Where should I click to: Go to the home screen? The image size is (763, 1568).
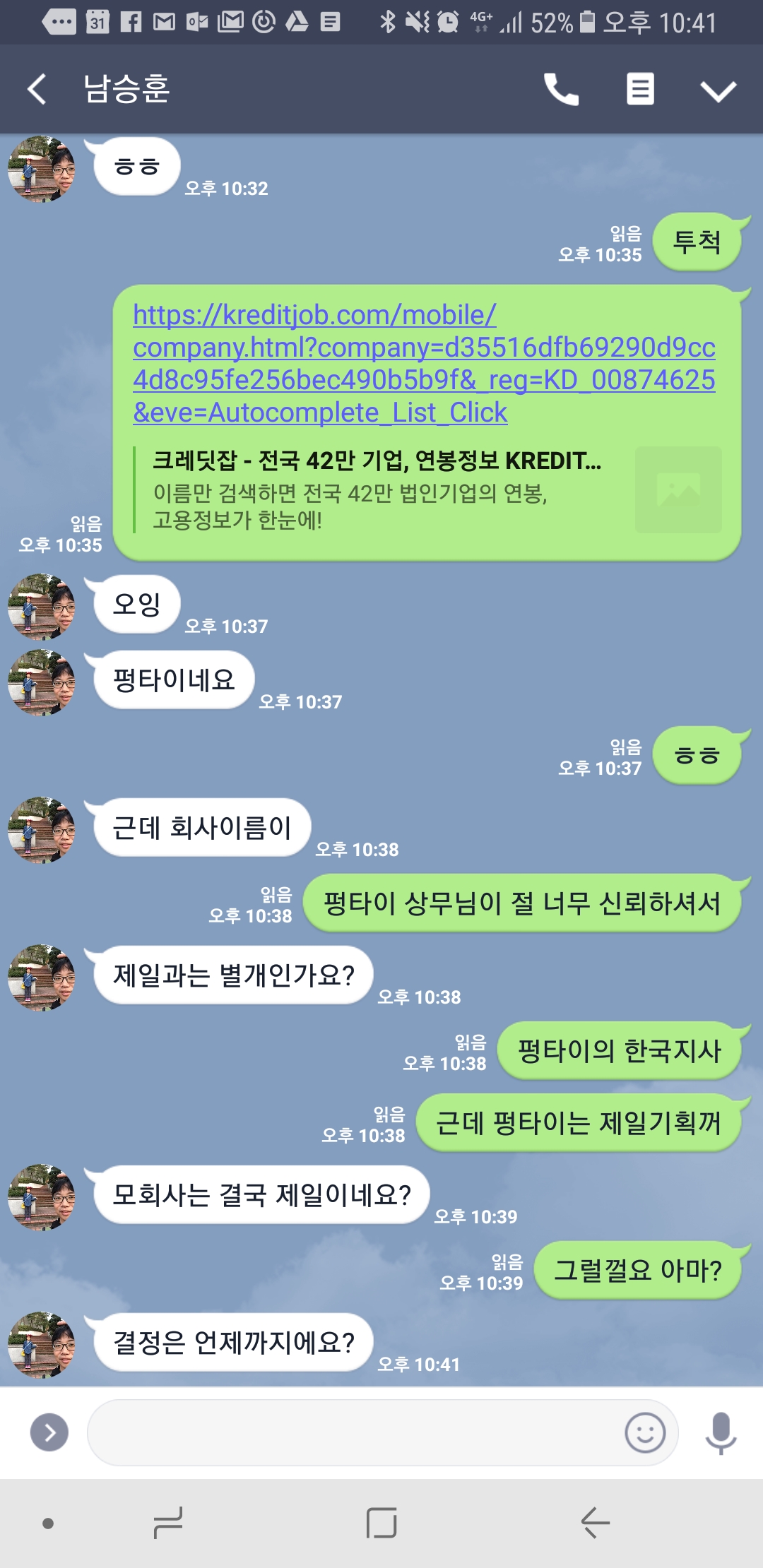(x=381, y=1523)
